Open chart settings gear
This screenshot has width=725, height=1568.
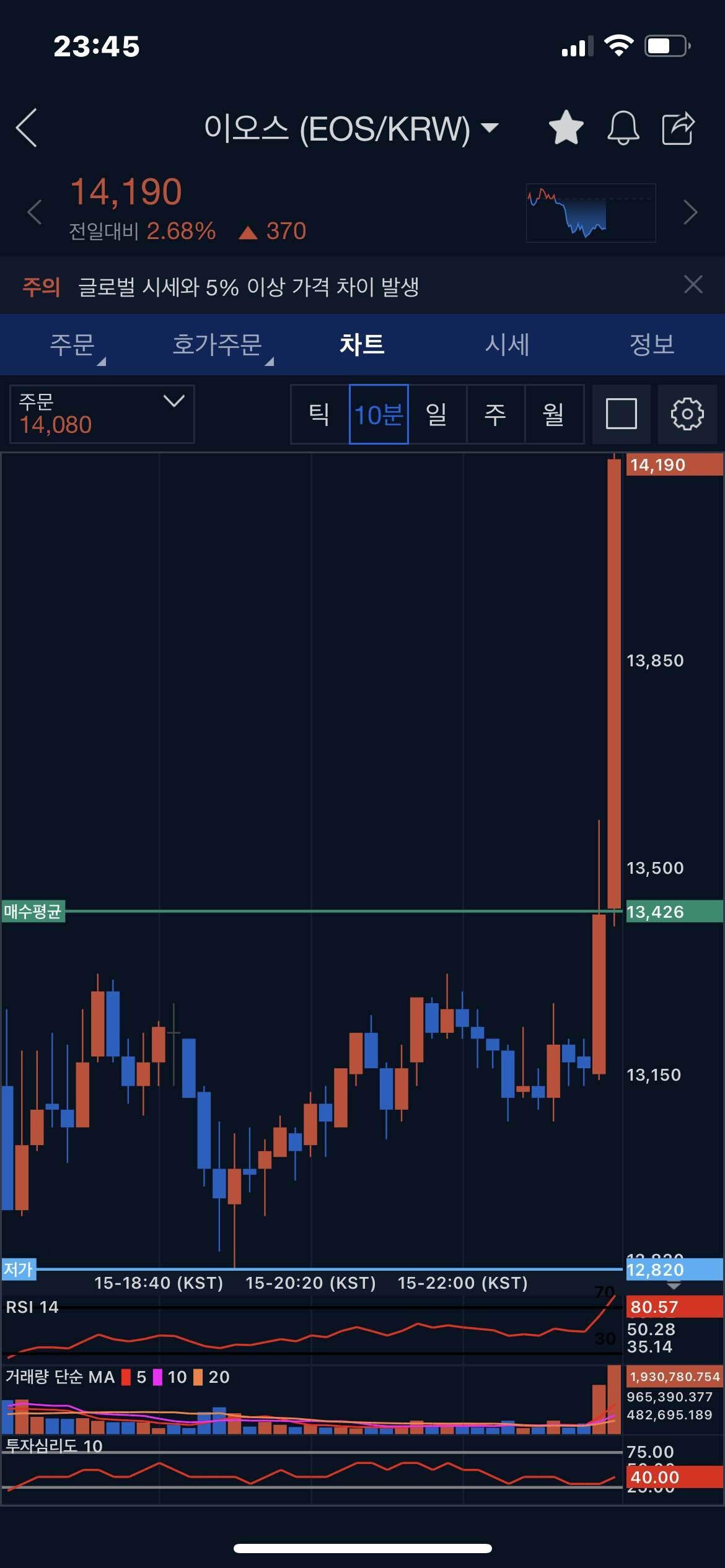[687, 414]
